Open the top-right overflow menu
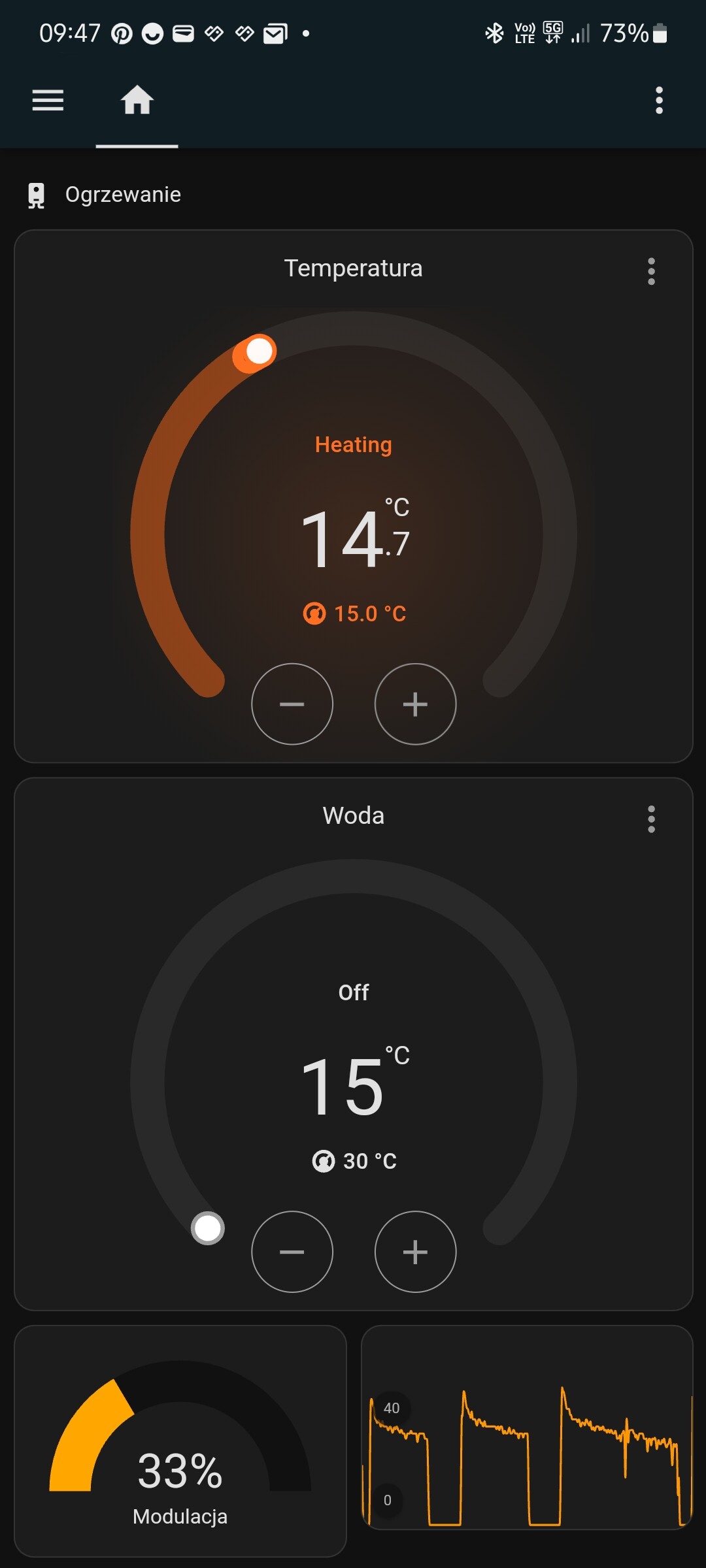The height and width of the screenshot is (1568, 706). (x=659, y=101)
